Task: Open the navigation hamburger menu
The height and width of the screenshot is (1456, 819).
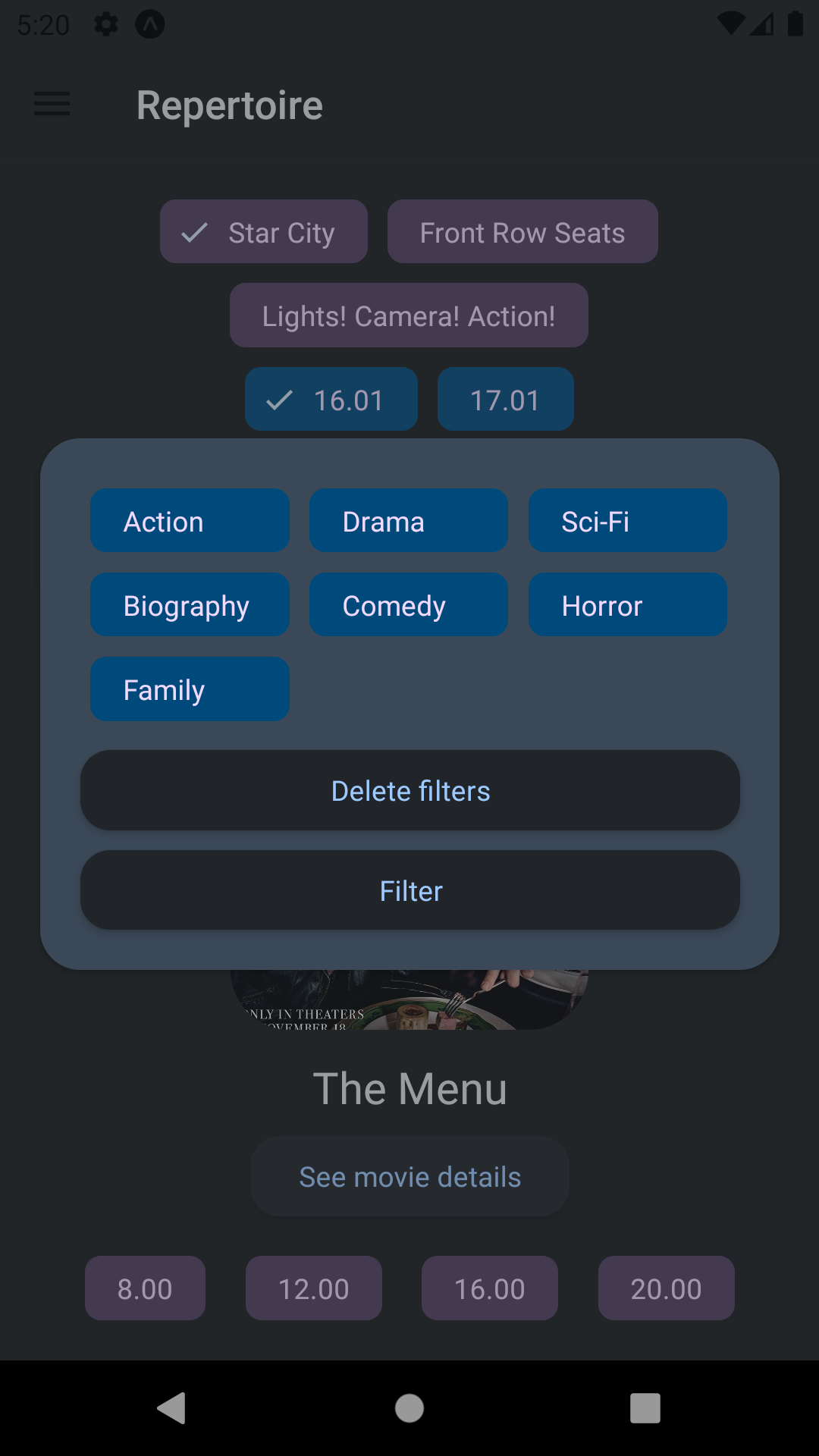Action: click(x=52, y=104)
